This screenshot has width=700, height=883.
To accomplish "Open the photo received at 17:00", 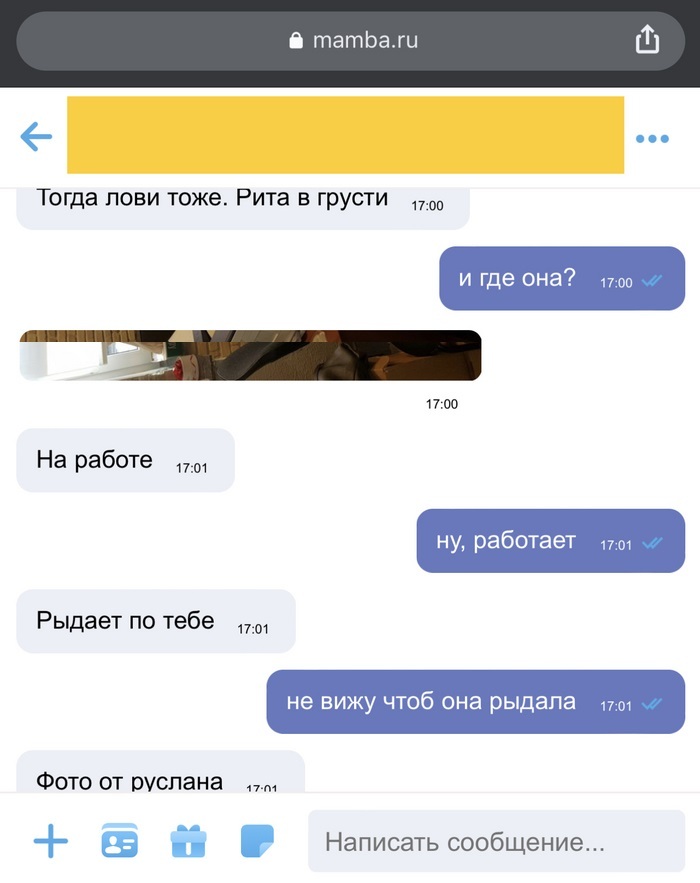I will coord(250,355).
